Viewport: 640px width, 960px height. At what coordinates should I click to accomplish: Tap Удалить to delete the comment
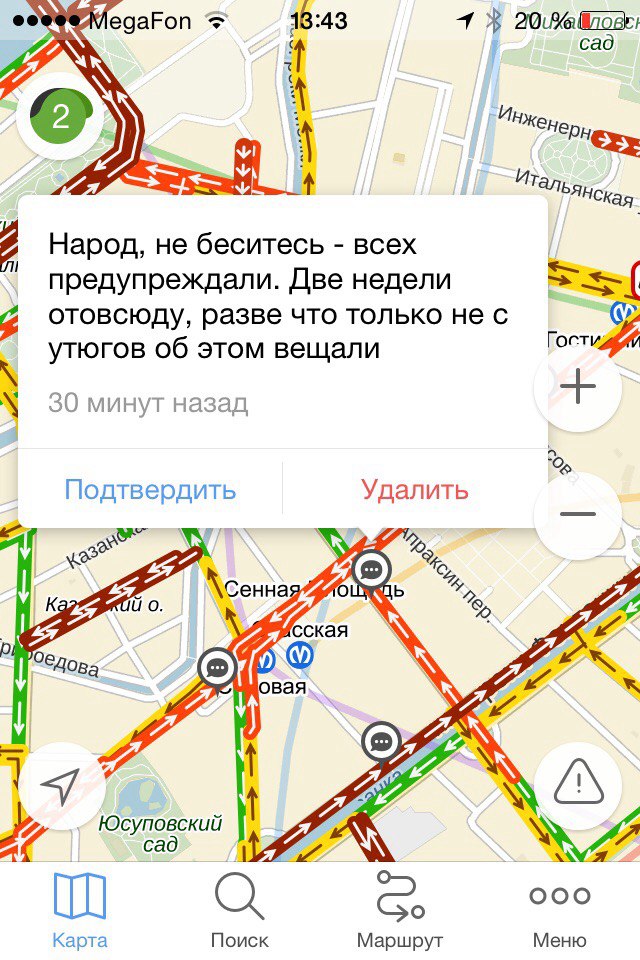point(414,490)
